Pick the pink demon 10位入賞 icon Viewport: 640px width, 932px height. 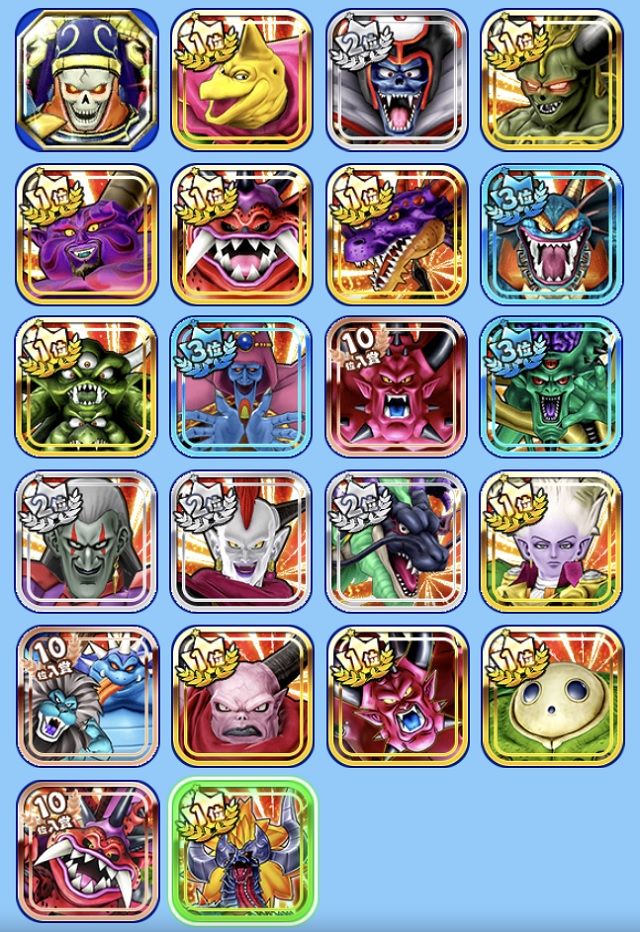tap(396, 387)
